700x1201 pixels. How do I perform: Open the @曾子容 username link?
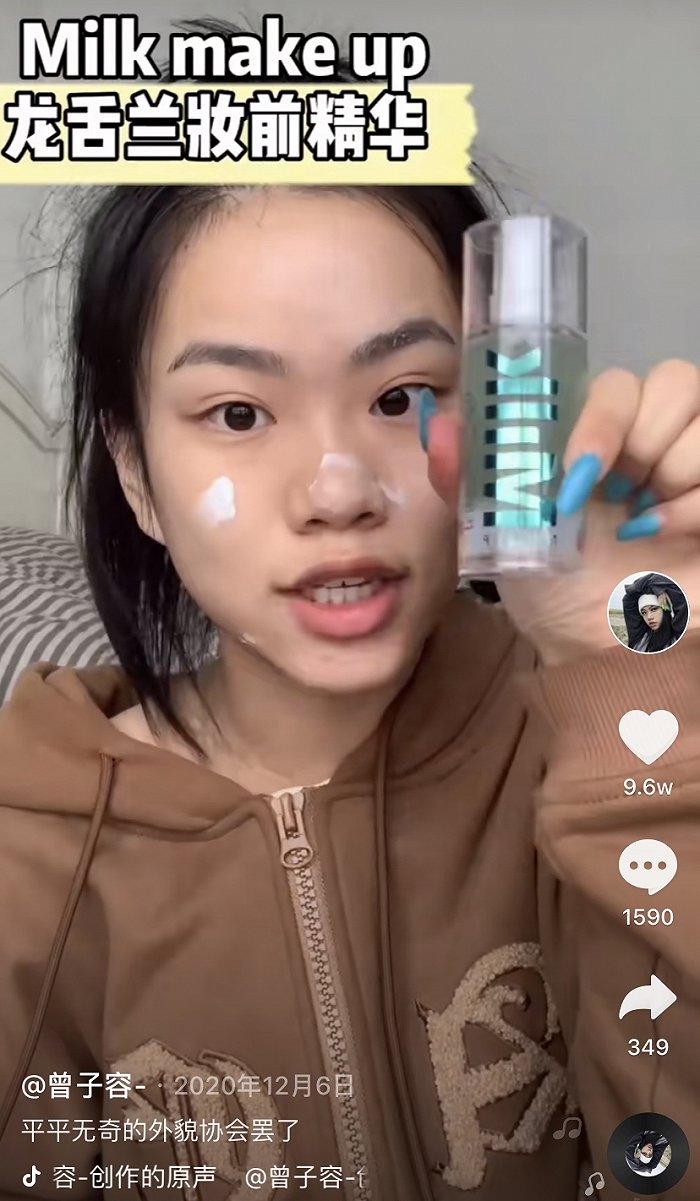[84, 1085]
